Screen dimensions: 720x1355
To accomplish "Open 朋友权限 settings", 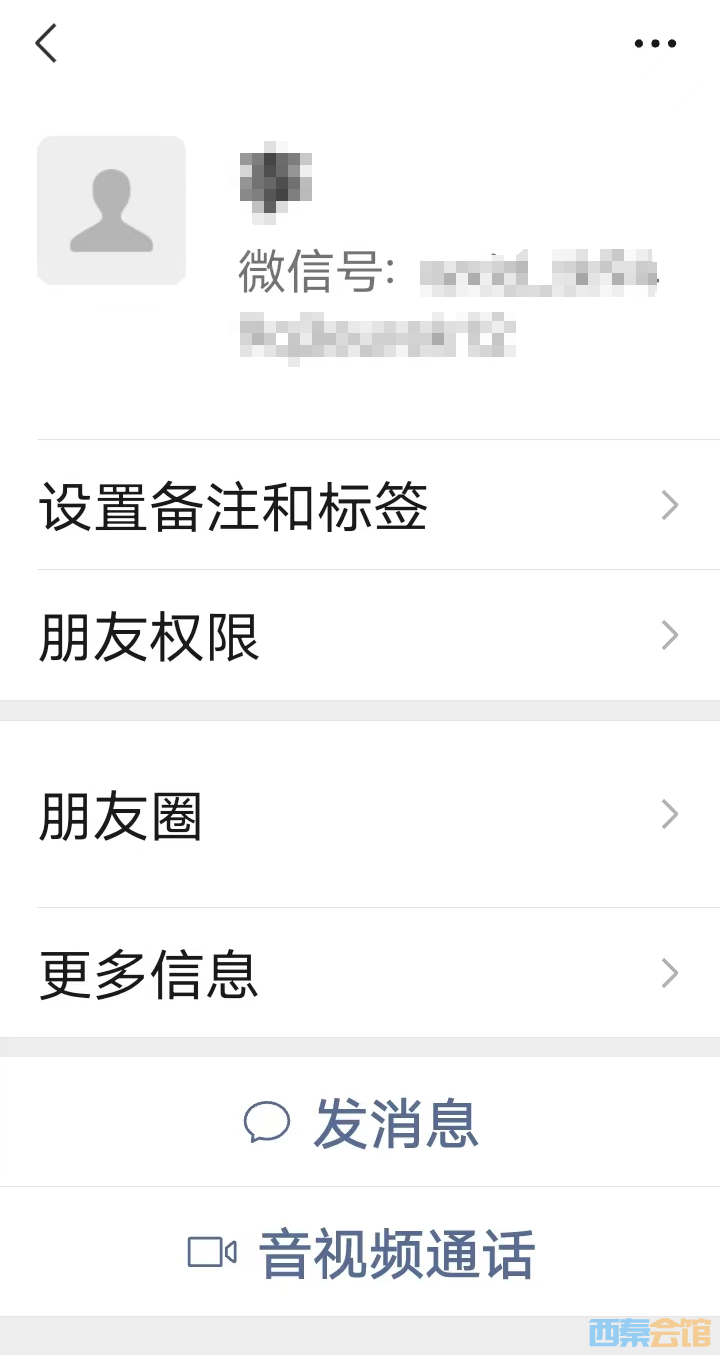I will (360, 636).
